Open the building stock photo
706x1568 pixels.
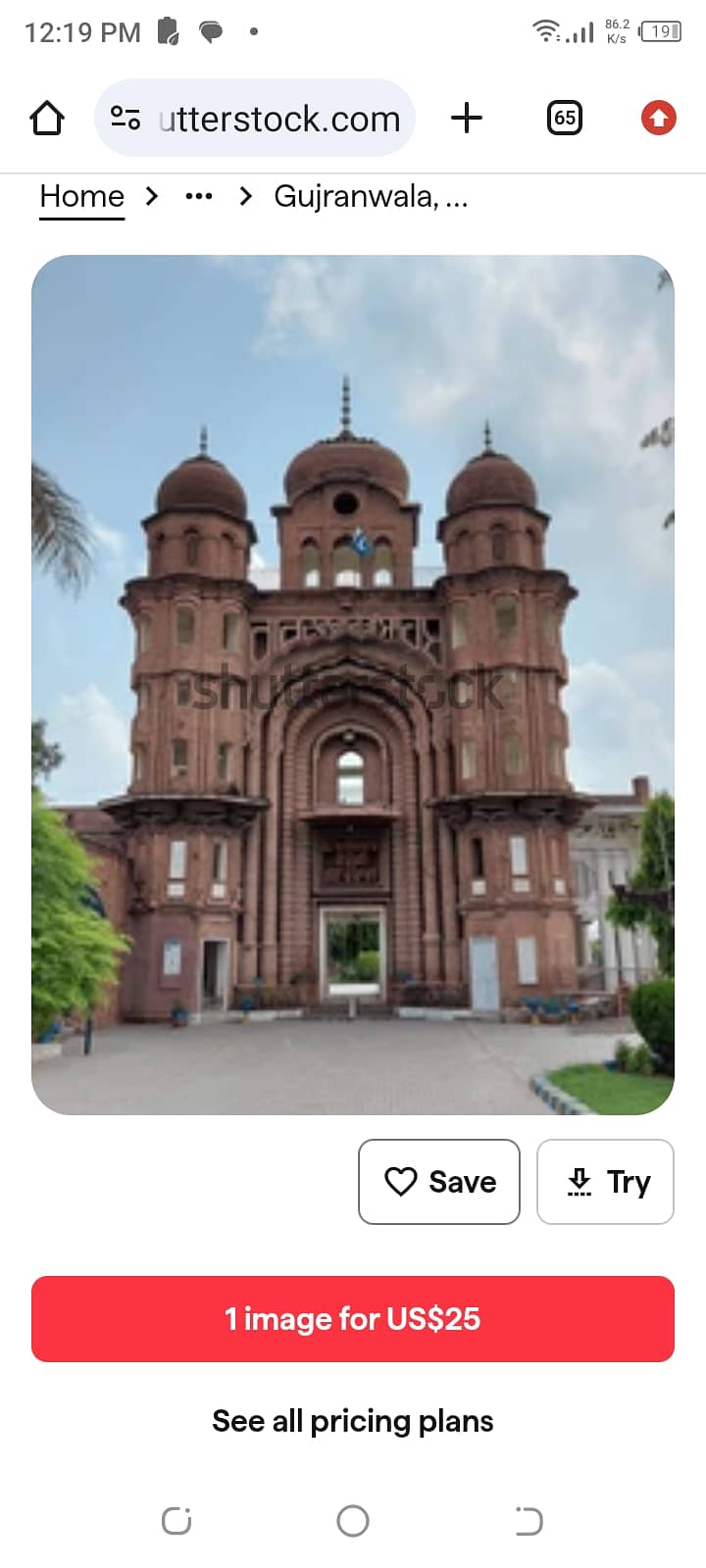353,685
